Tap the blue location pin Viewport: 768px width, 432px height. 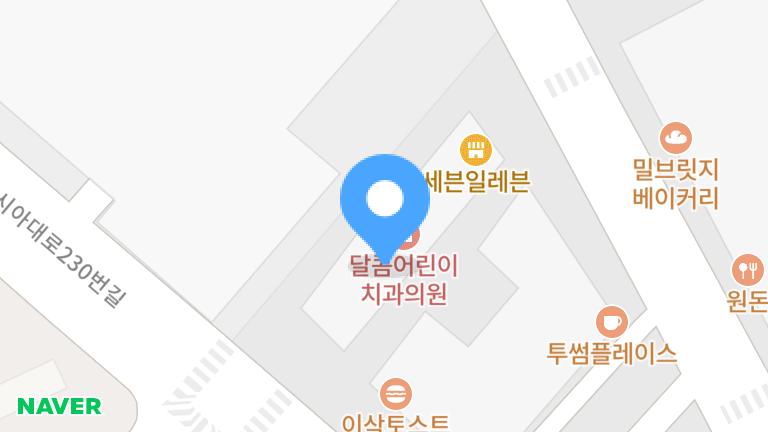tap(385, 201)
